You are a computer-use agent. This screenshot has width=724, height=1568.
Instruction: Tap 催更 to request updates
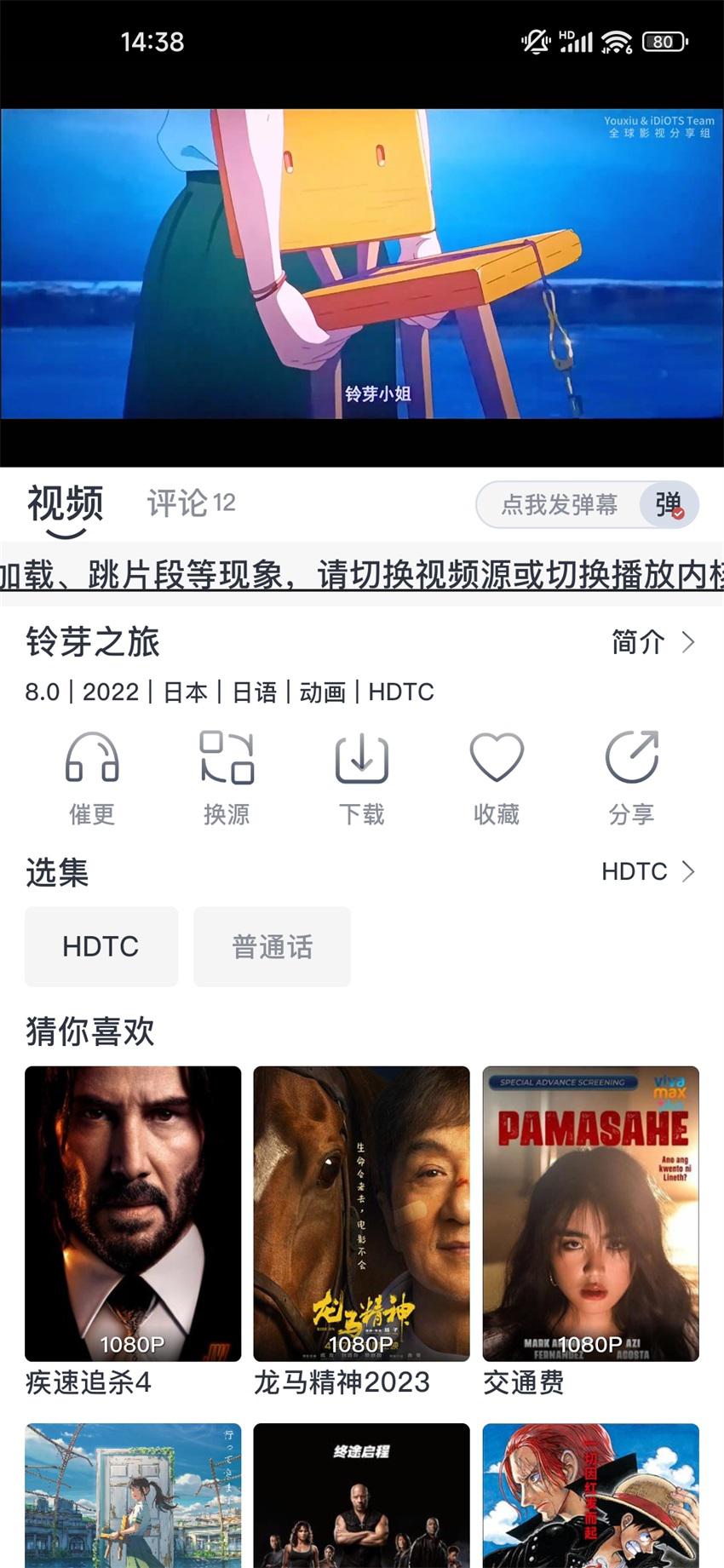click(x=92, y=778)
